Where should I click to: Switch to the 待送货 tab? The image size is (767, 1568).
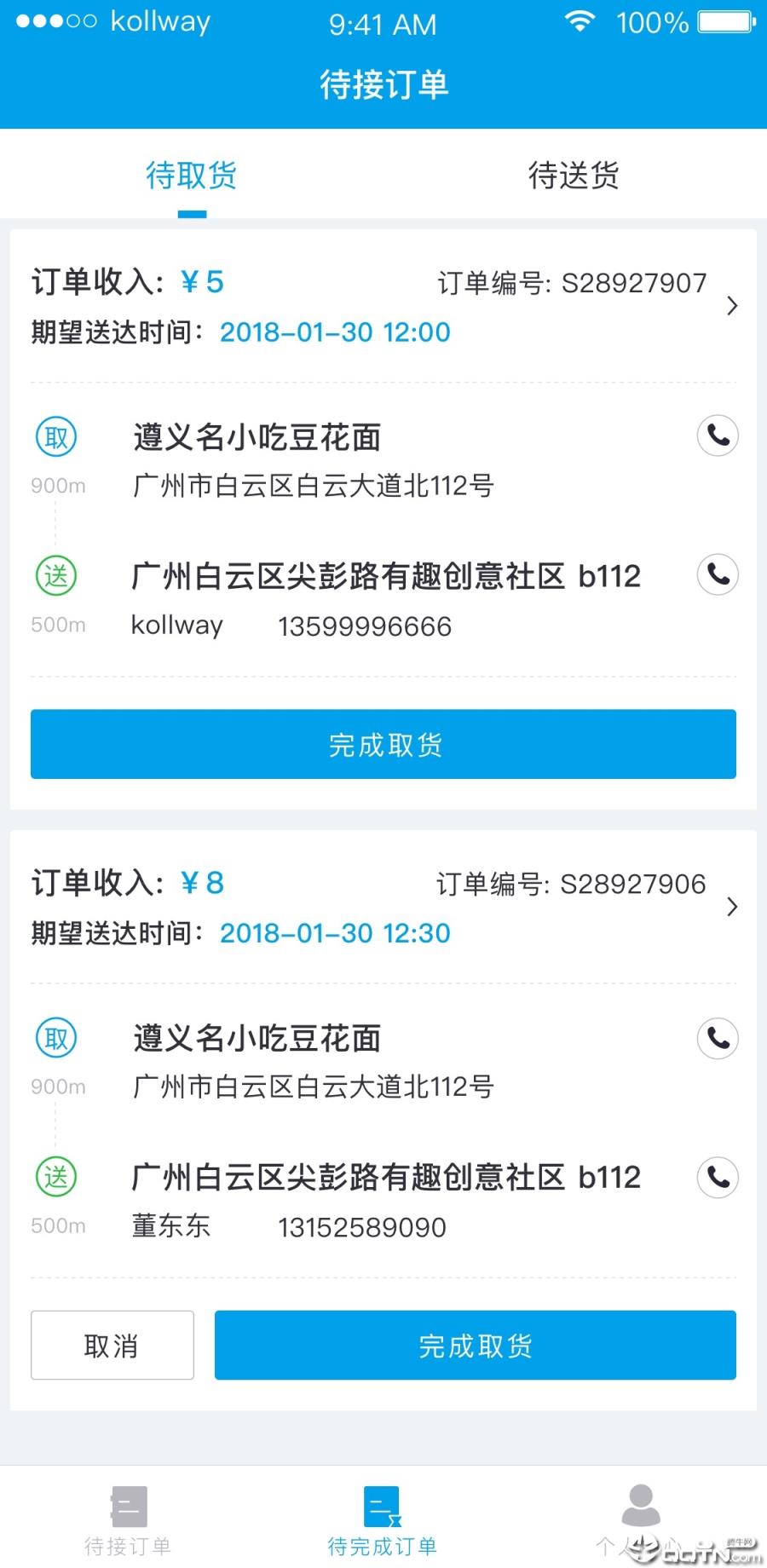coord(574,176)
